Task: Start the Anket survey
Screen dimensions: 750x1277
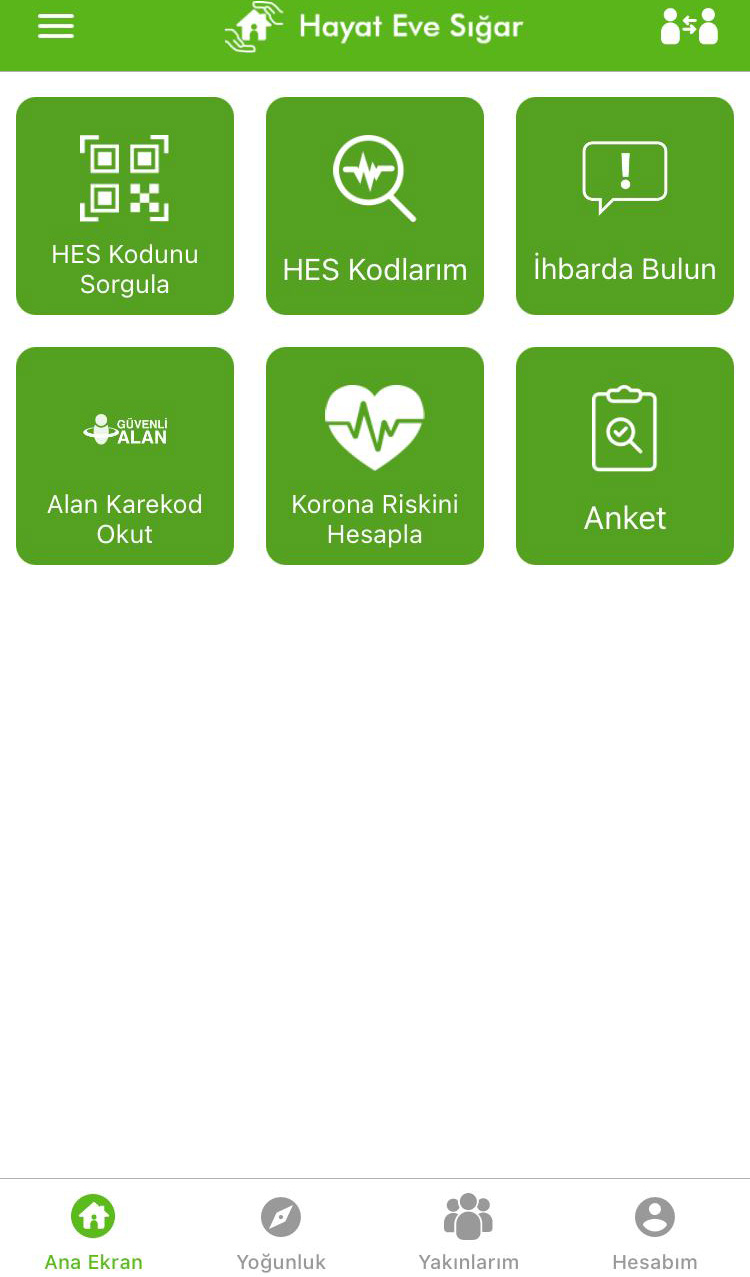Action: 624,455
